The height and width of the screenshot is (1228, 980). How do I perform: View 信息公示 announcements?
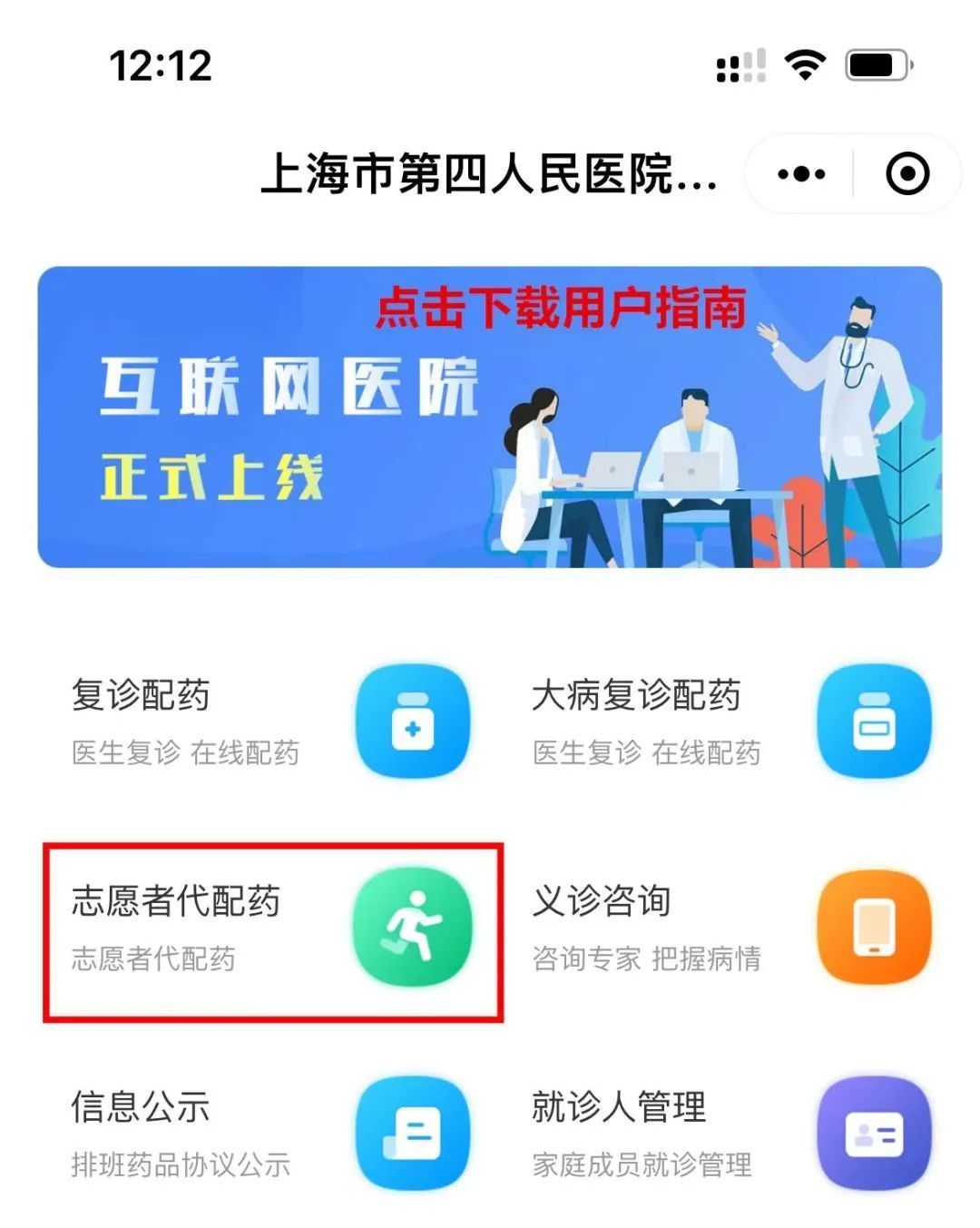(x=270, y=1134)
